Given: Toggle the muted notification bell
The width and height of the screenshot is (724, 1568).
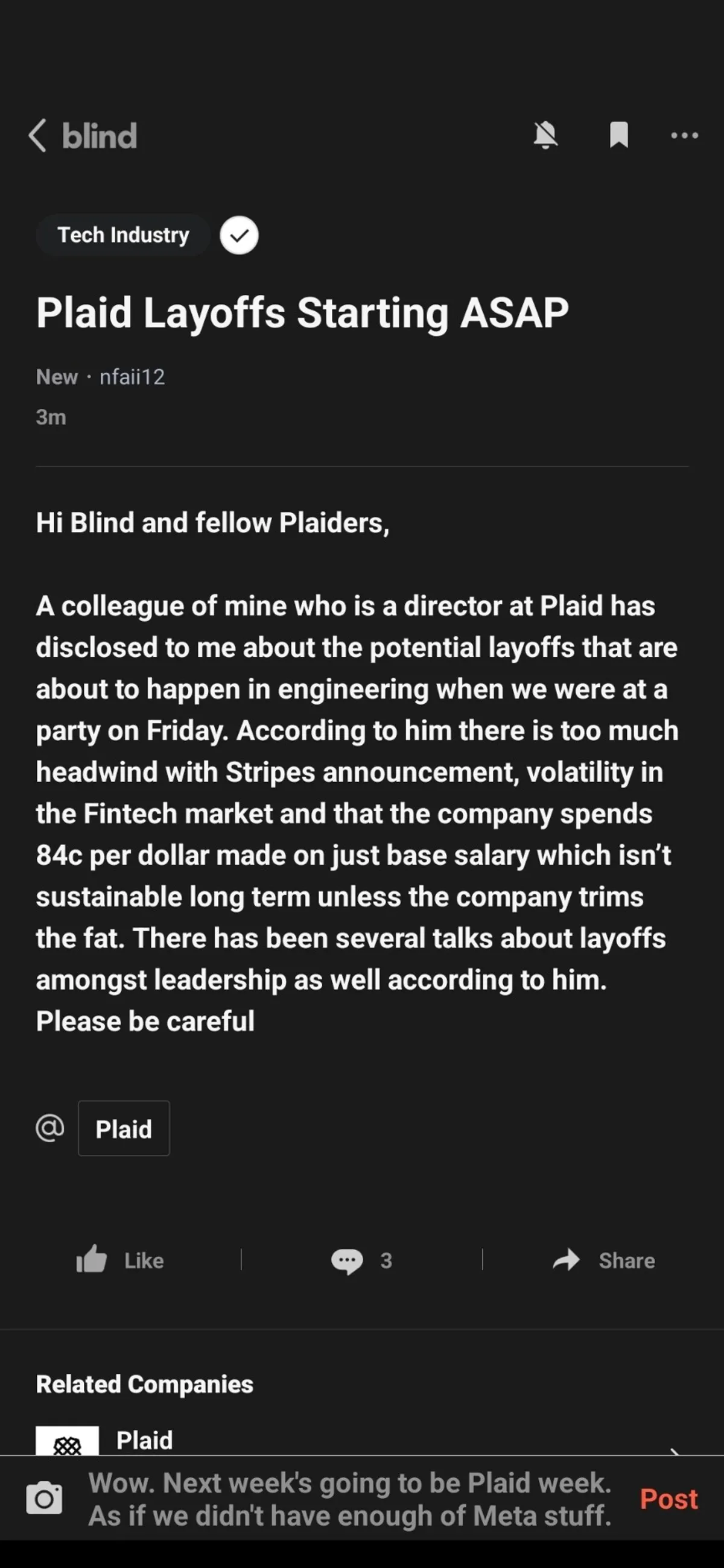Looking at the screenshot, I should pyautogui.click(x=545, y=134).
